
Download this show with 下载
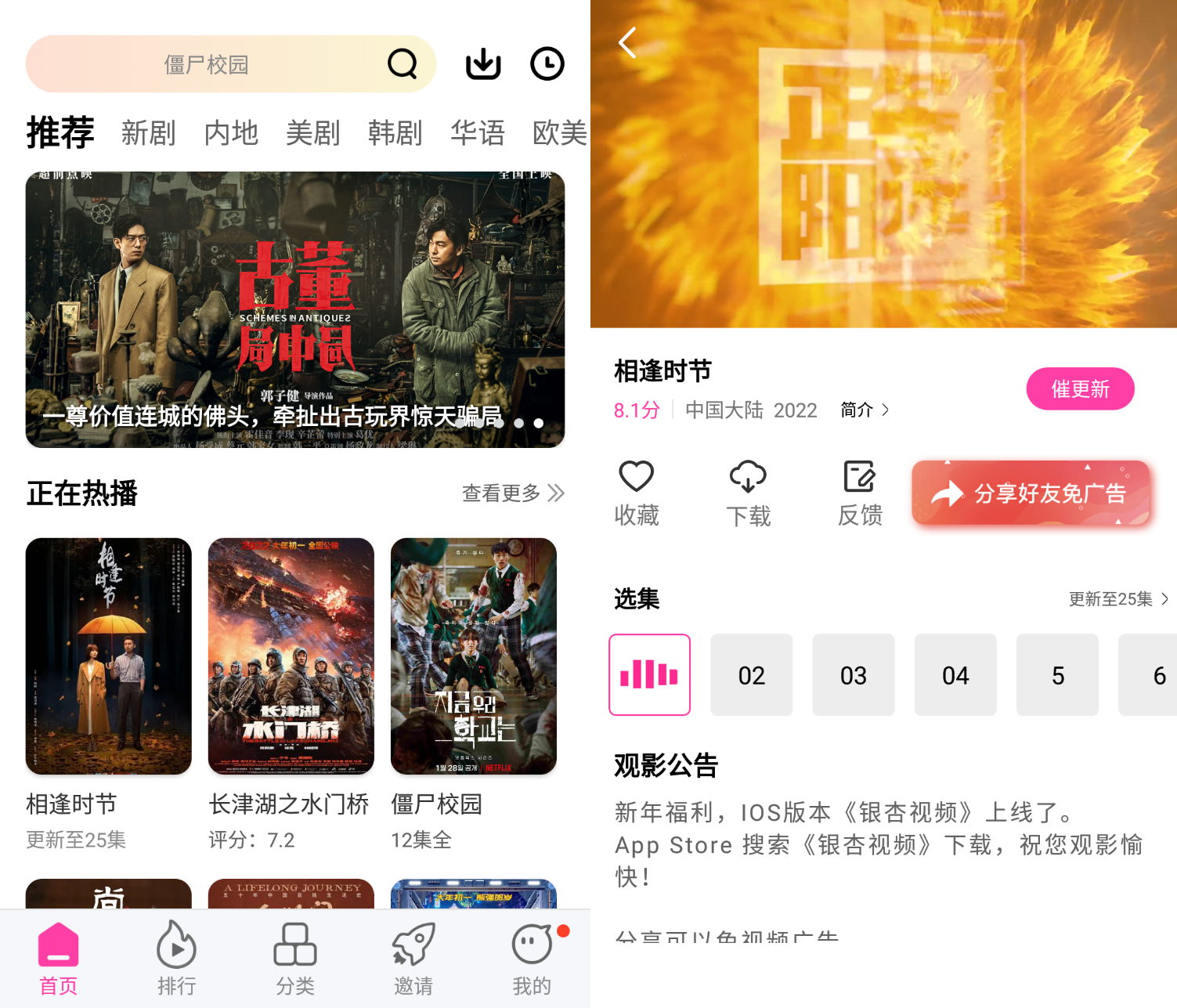(x=748, y=492)
